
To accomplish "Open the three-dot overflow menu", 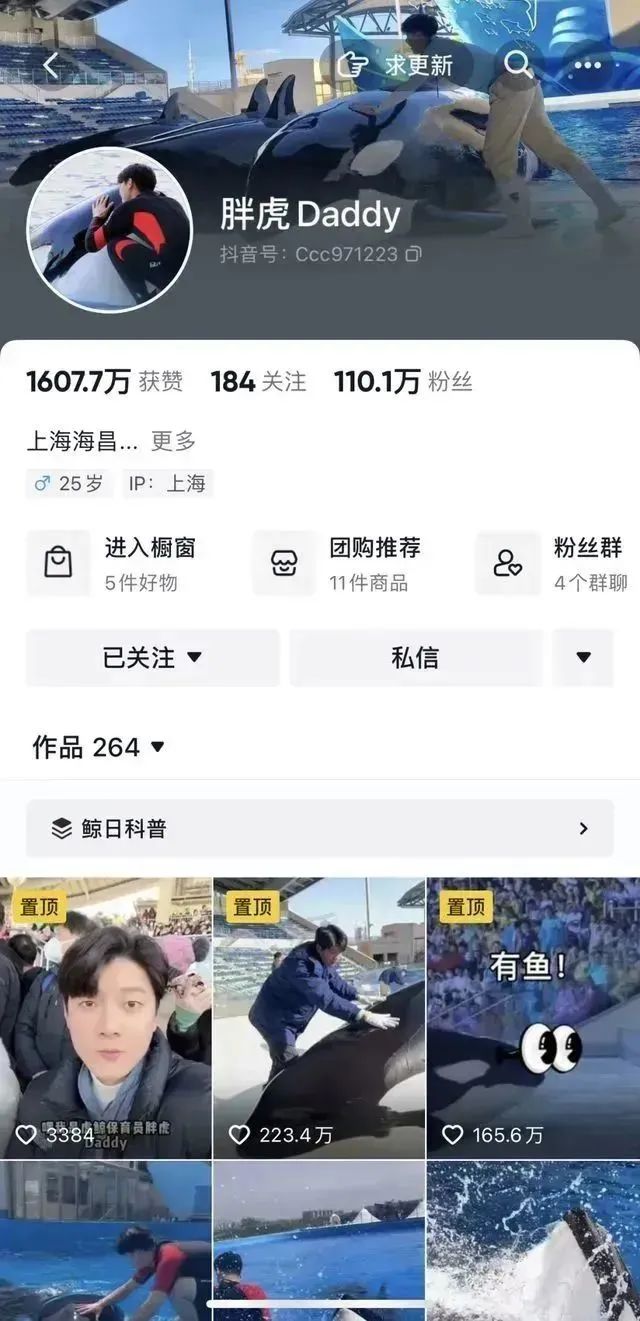I will (588, 66).
